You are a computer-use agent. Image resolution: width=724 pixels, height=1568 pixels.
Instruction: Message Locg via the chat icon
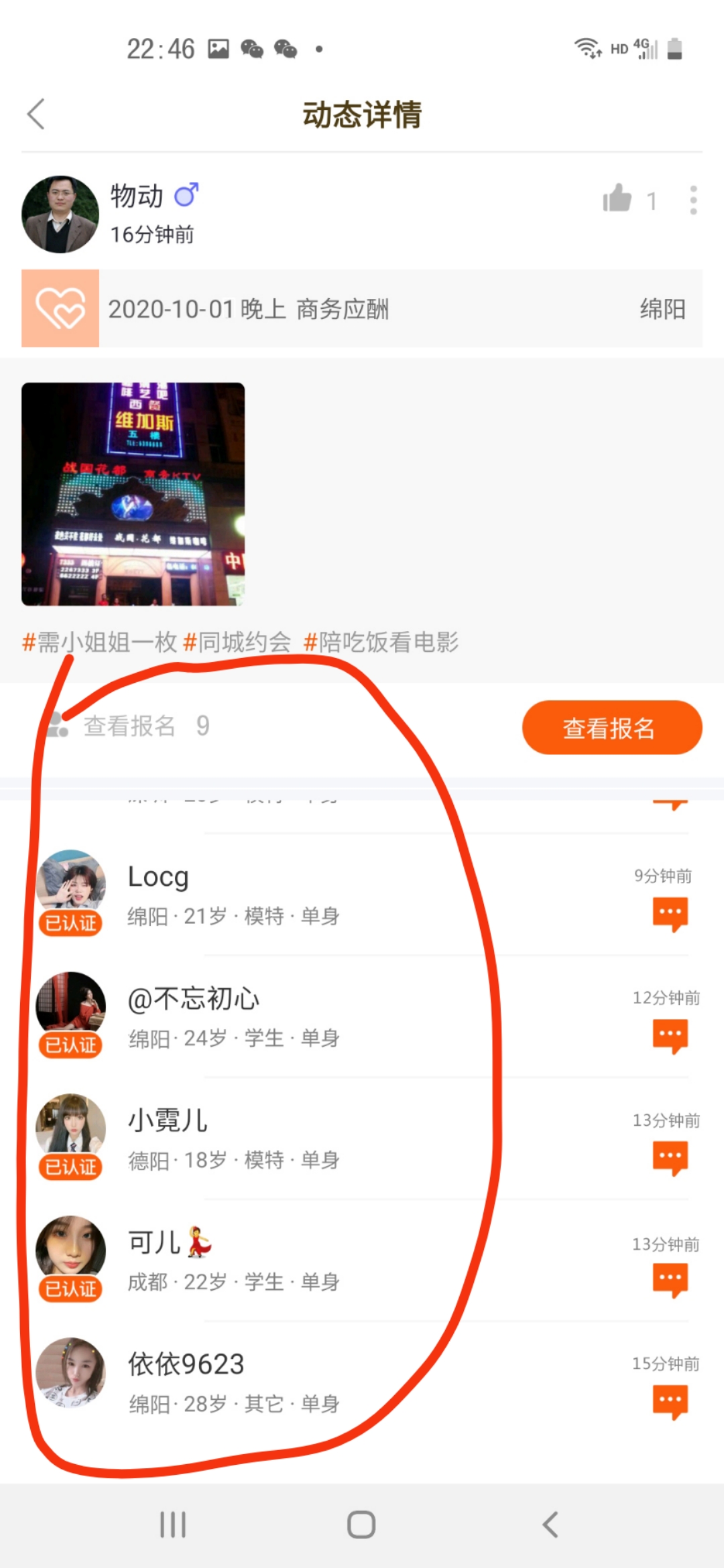tap(670, 914)
